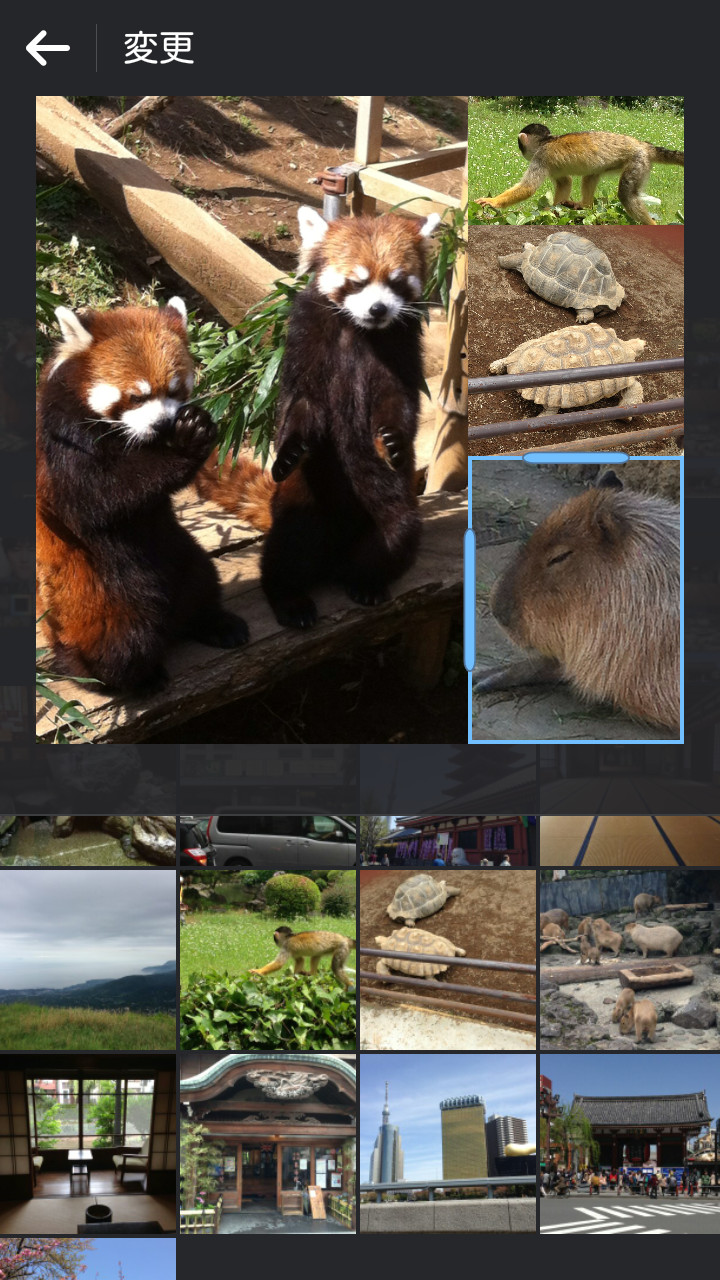Select the tortoises collage cell
This screenshot has height=1280, width=720.
click(576, 340)
